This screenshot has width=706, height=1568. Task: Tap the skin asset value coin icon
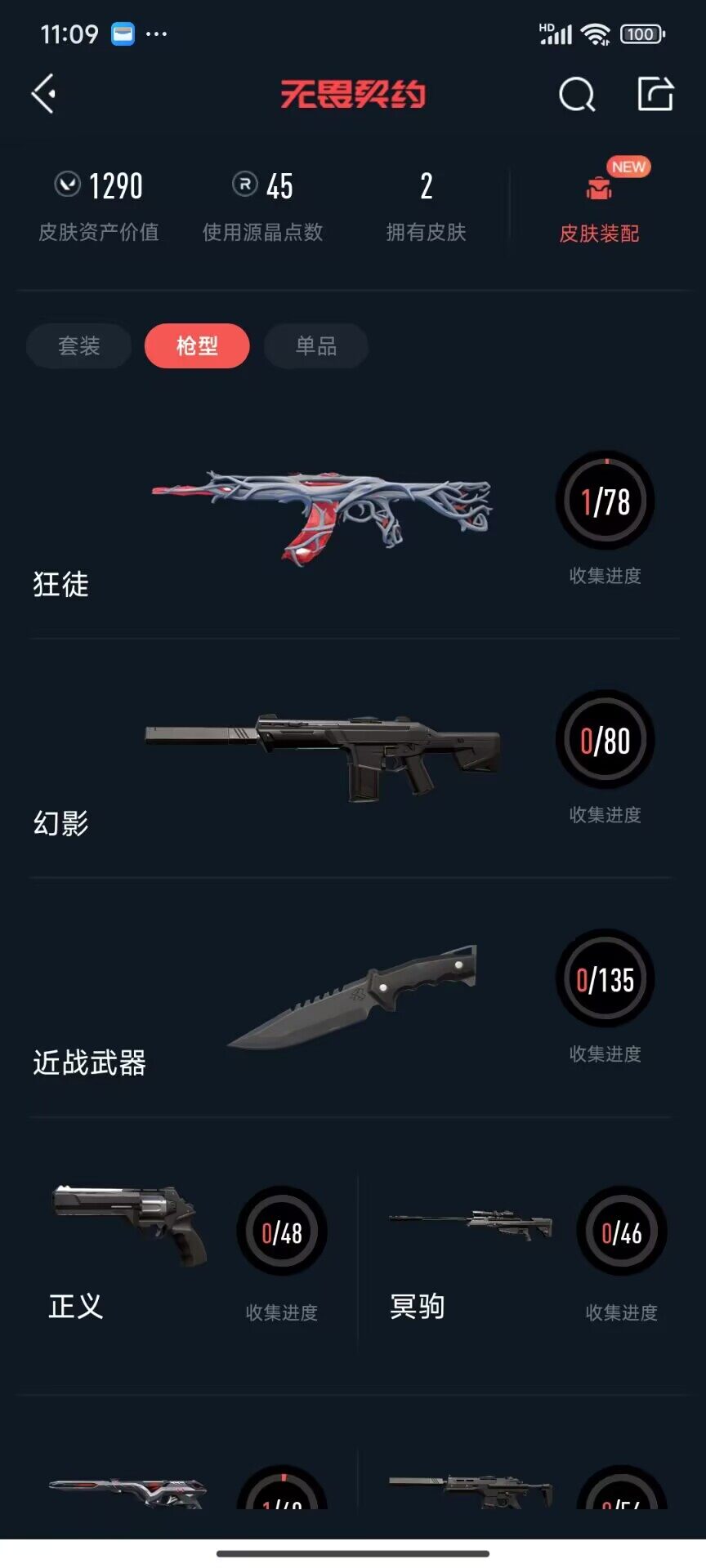(x=66, y=185)
